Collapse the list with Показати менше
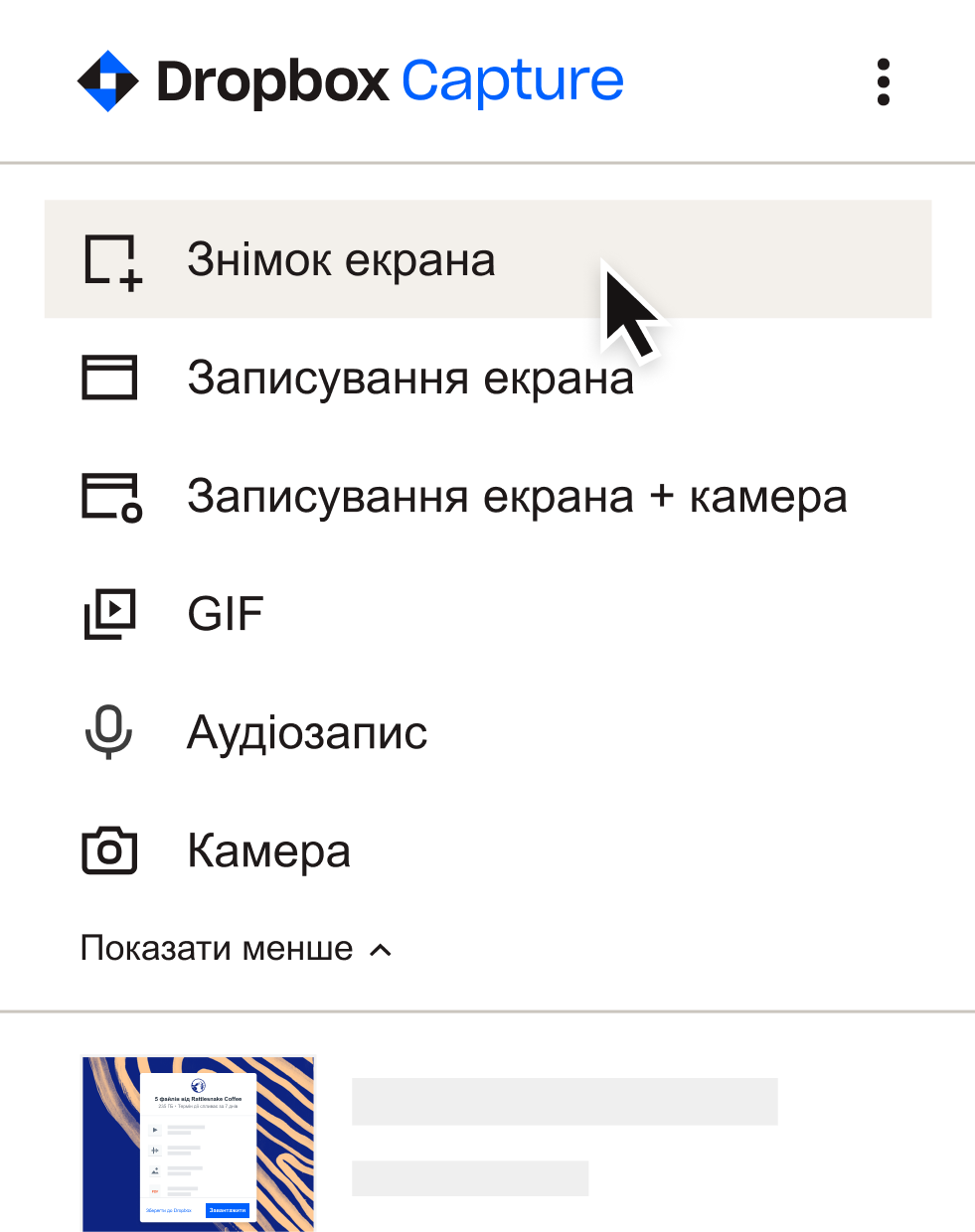This screenshot has width=975, height=1232. pyautogui.click(x=236, y=949)
